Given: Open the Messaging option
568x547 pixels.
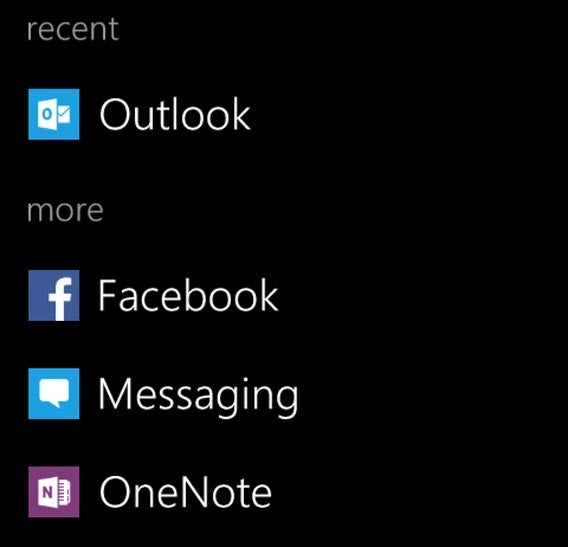Looking at the screenshot, I should click(163, 394).
